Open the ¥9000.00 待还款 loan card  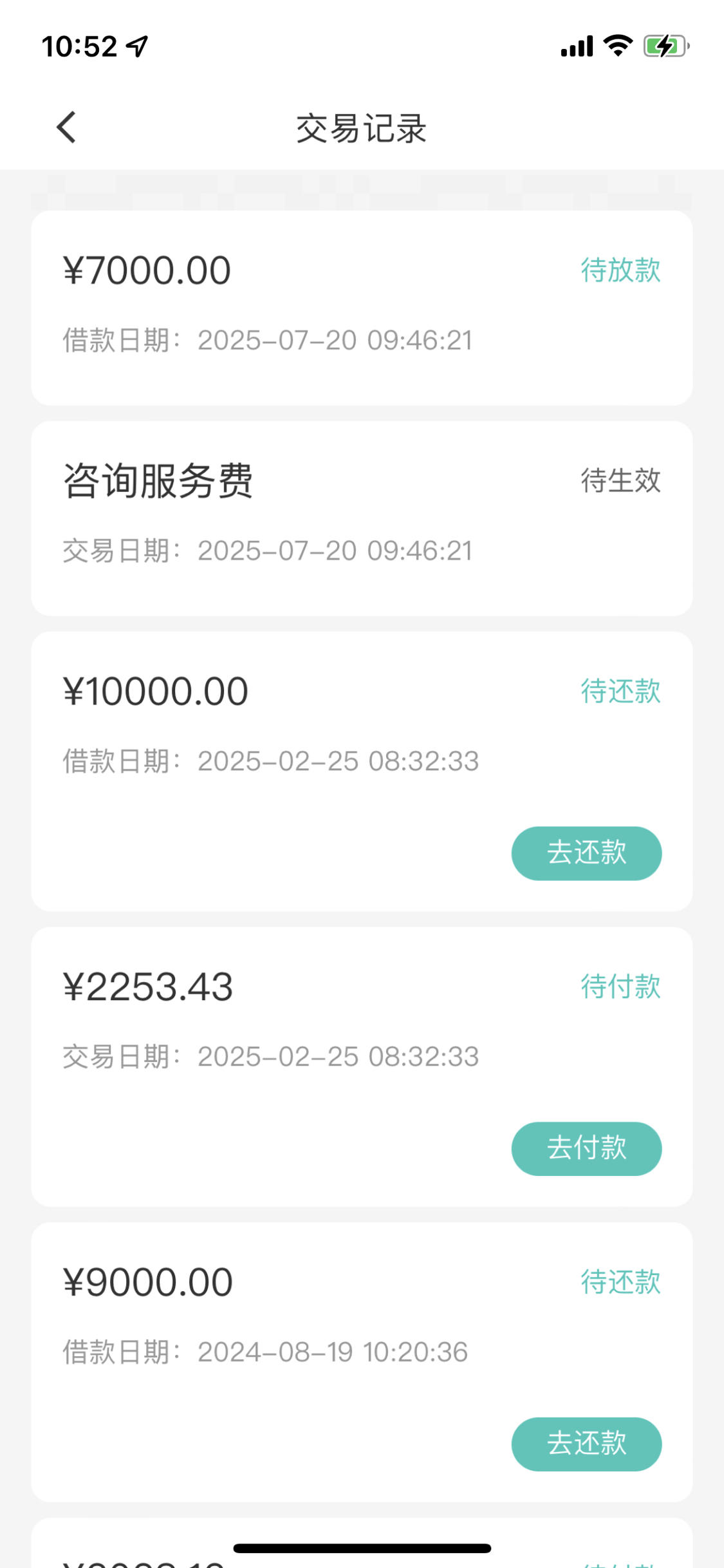(x=362, y=1362)
